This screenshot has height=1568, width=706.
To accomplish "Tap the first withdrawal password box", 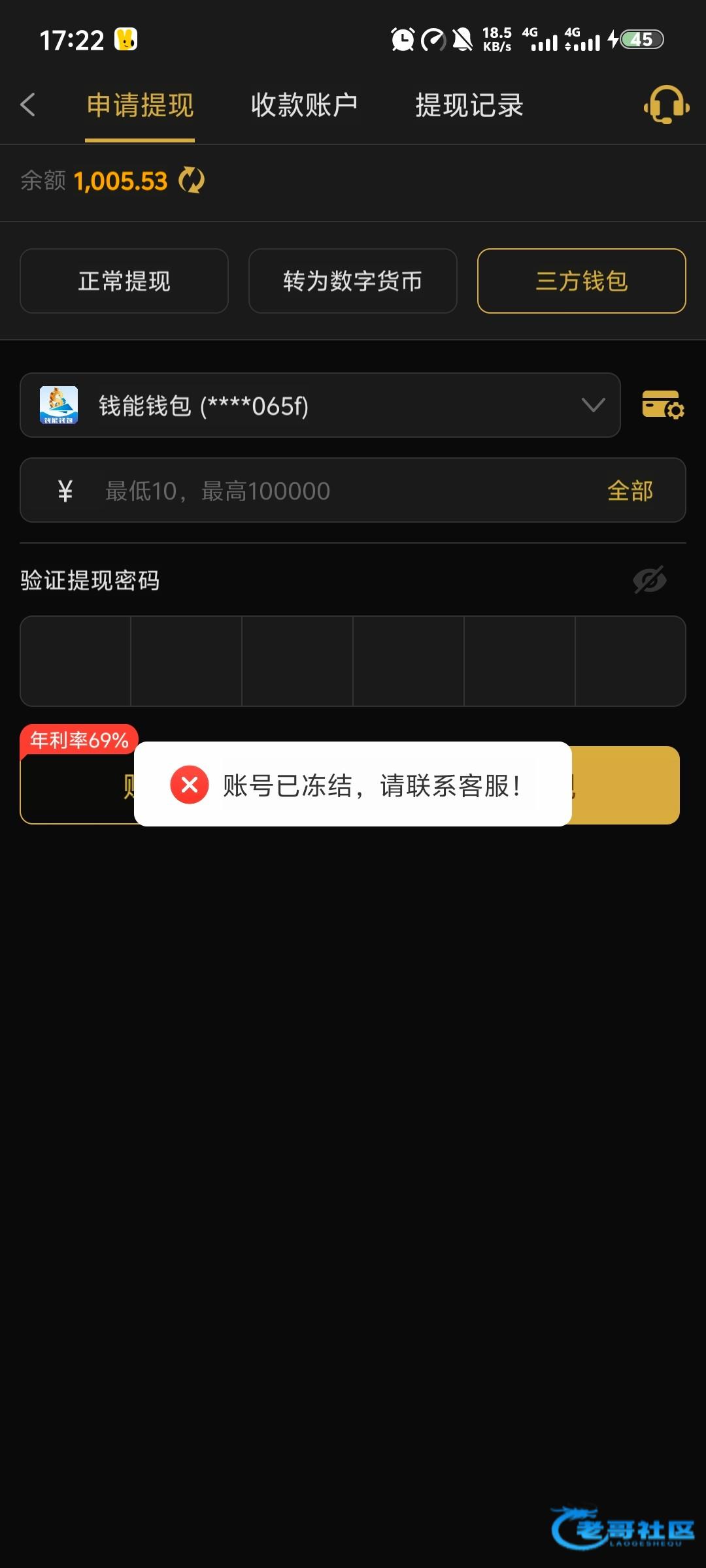I will 76,661.
